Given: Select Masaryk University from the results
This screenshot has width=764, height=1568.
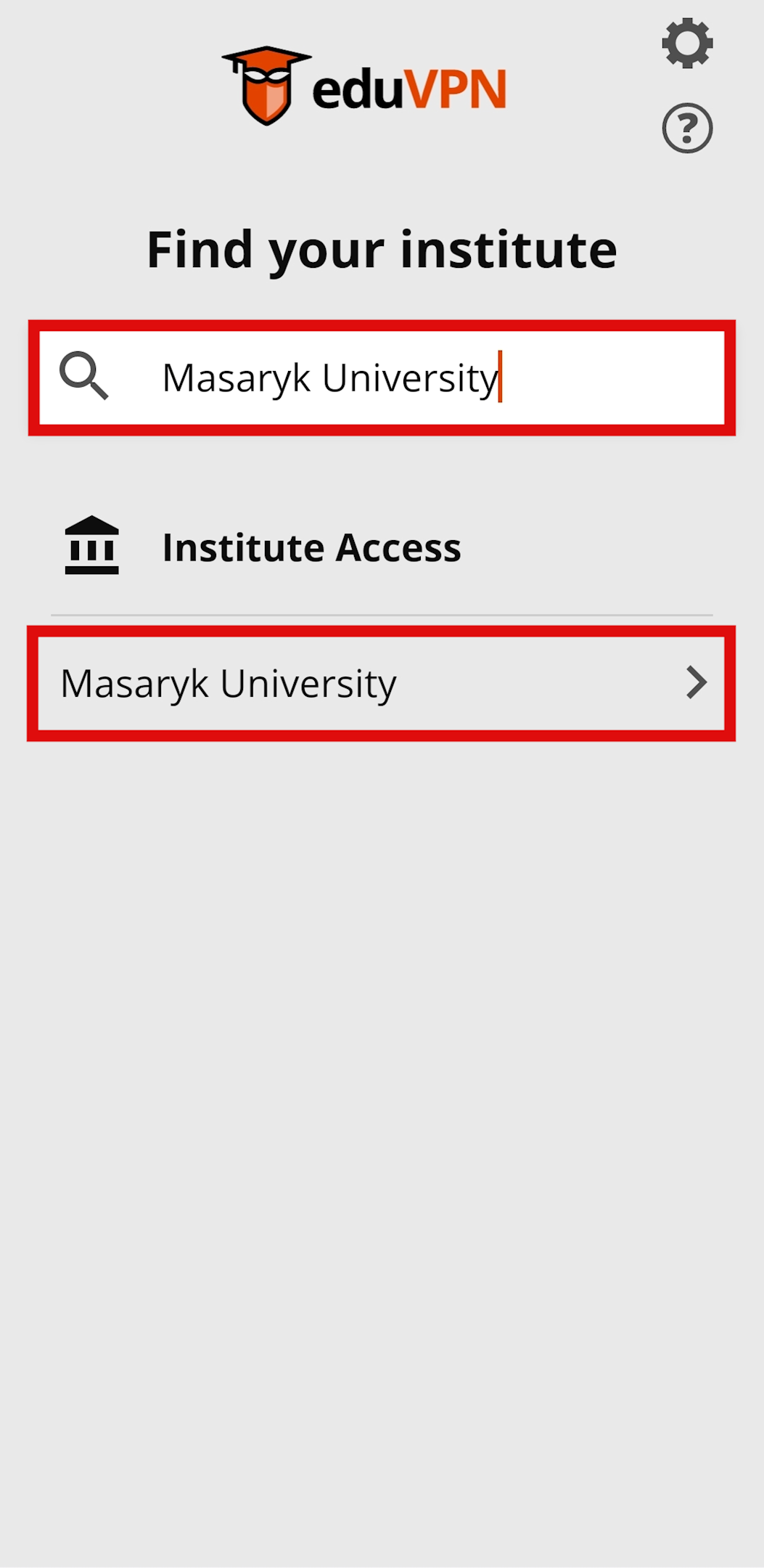Looking at the screenshot, I should point(382,683).
